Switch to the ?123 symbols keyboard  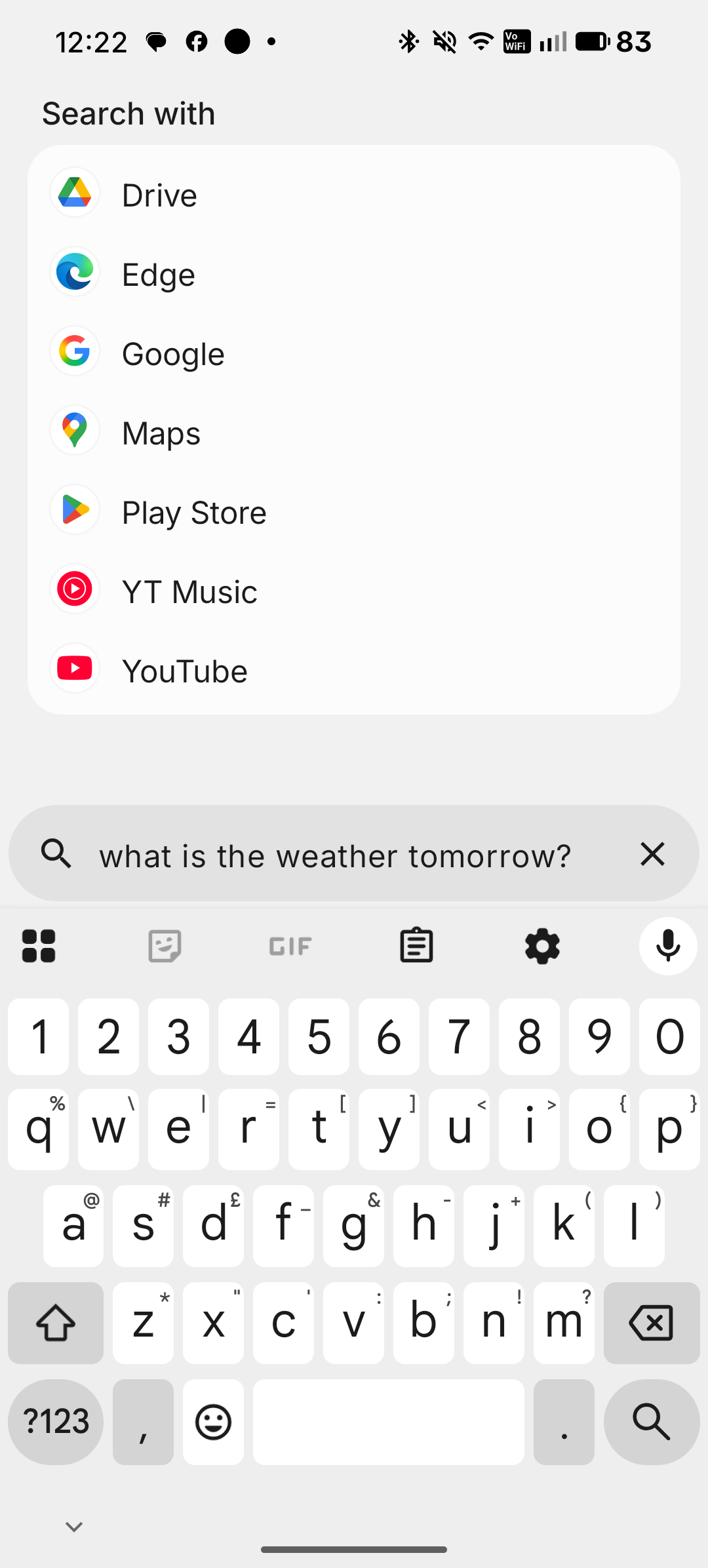(x=56, y=1422)
